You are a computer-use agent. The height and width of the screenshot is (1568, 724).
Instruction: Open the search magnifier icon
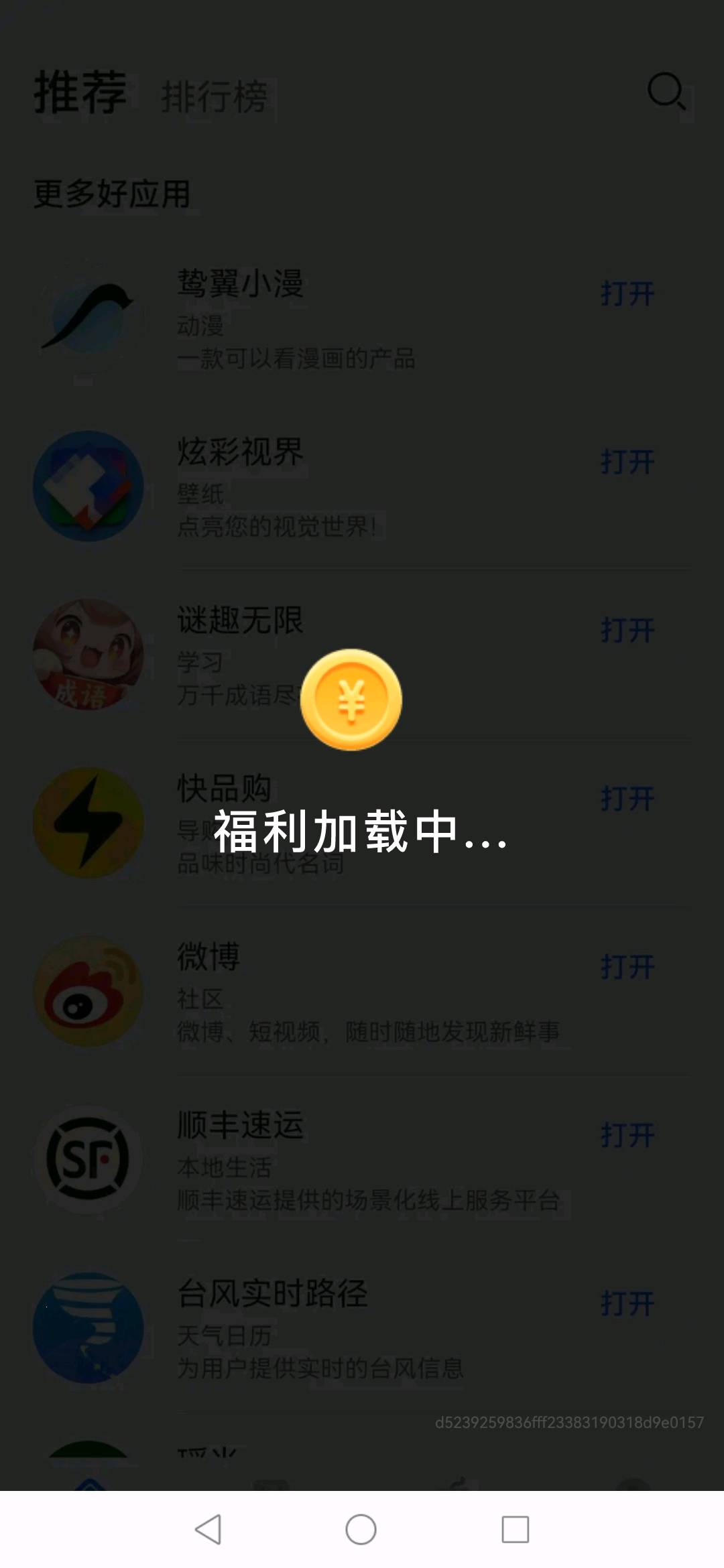tap(666, 91)
